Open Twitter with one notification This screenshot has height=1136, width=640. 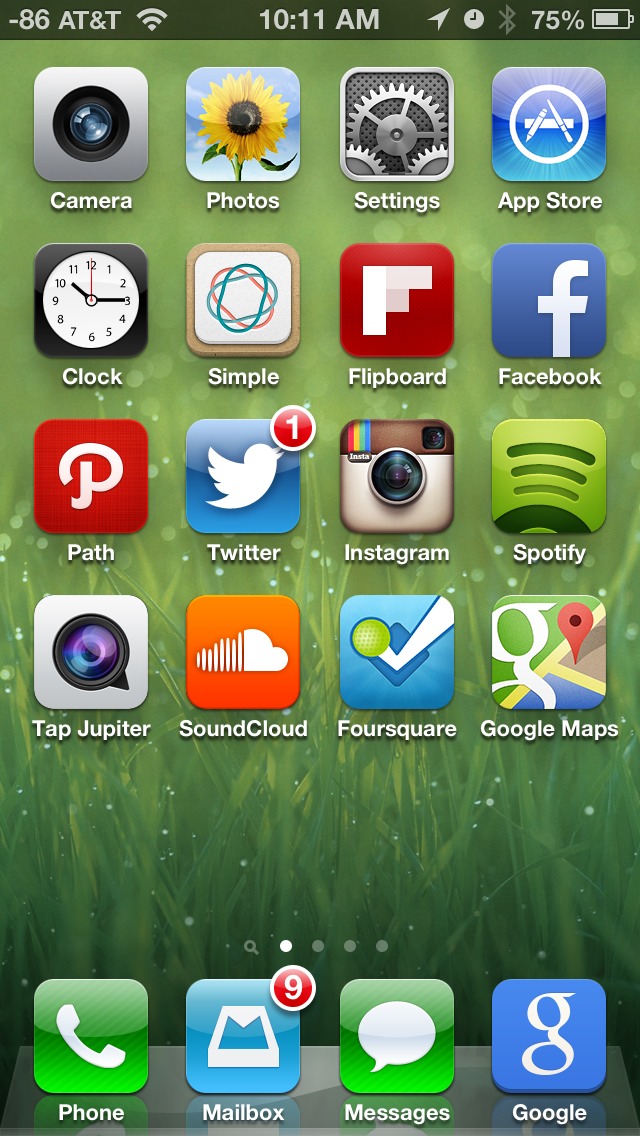coord(243,477)
